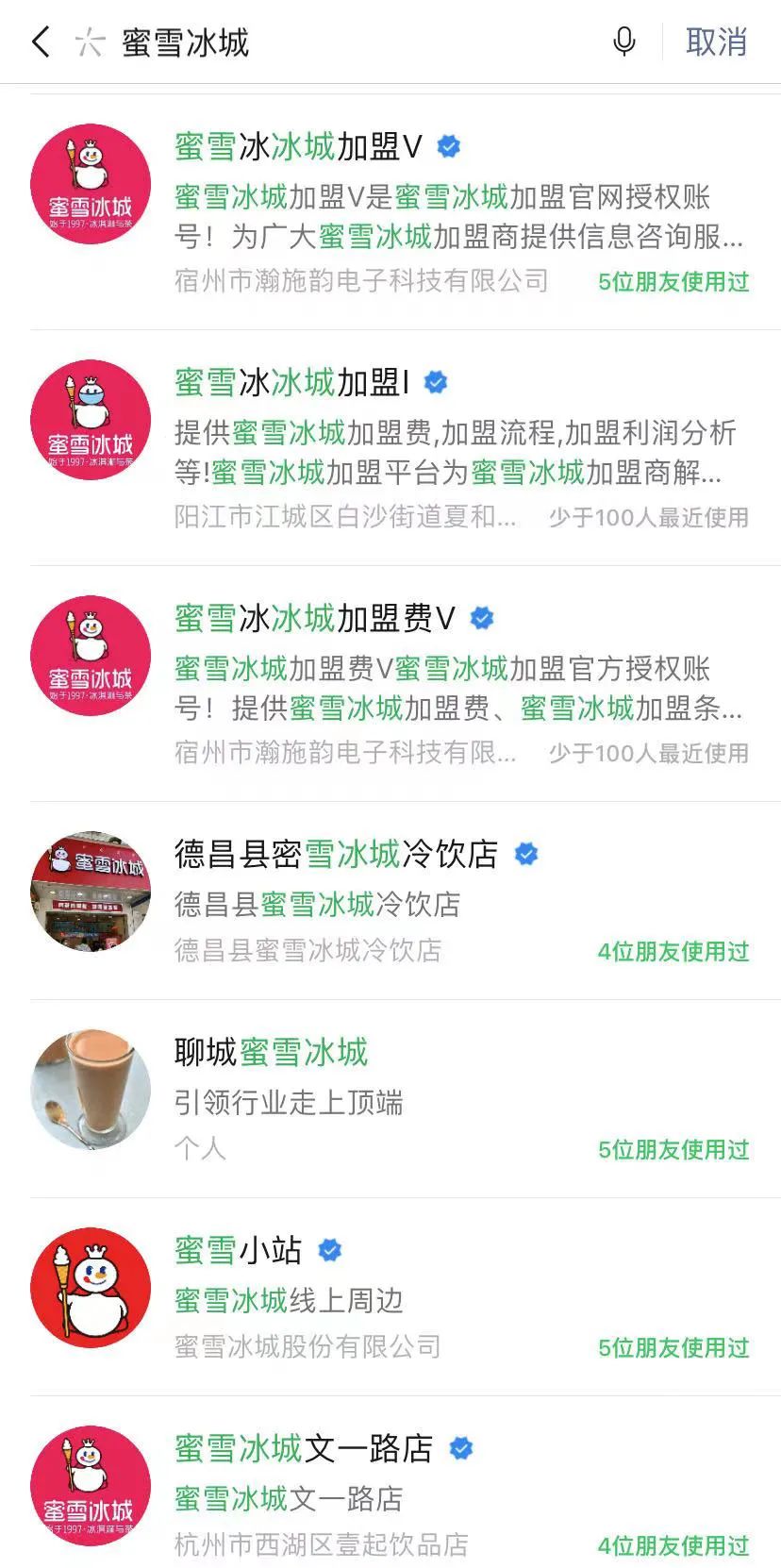The height and width of the screenshot is (1568, 781).
Task: Open the 蜜雪冰冰城加盟I result
Action: click(406, 448)
